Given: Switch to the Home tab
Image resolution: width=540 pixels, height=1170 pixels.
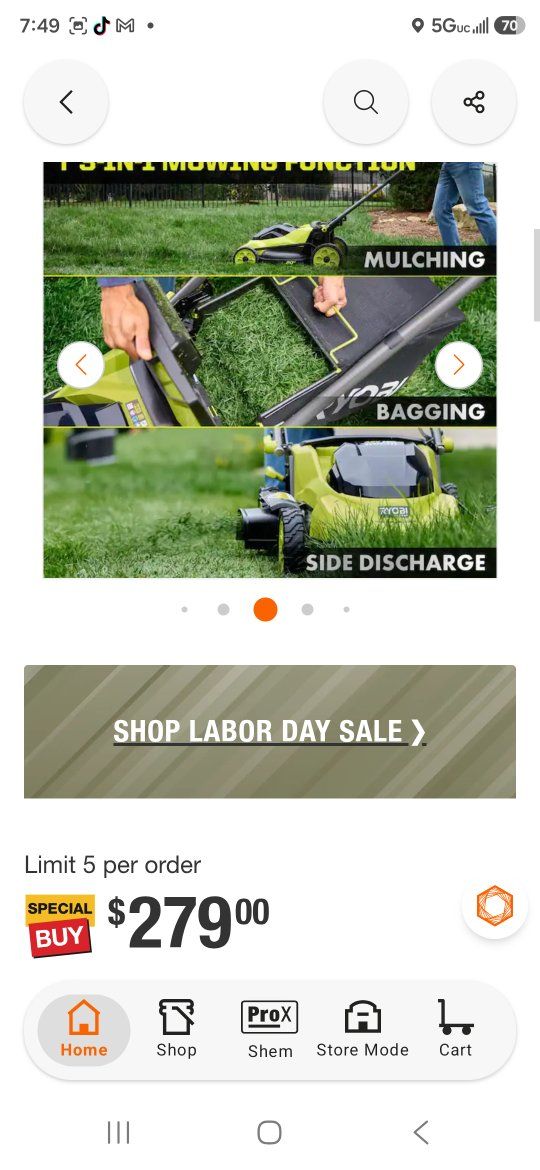Looking at the screenshot, I should pyautogui.click(x=84, y=1030).
